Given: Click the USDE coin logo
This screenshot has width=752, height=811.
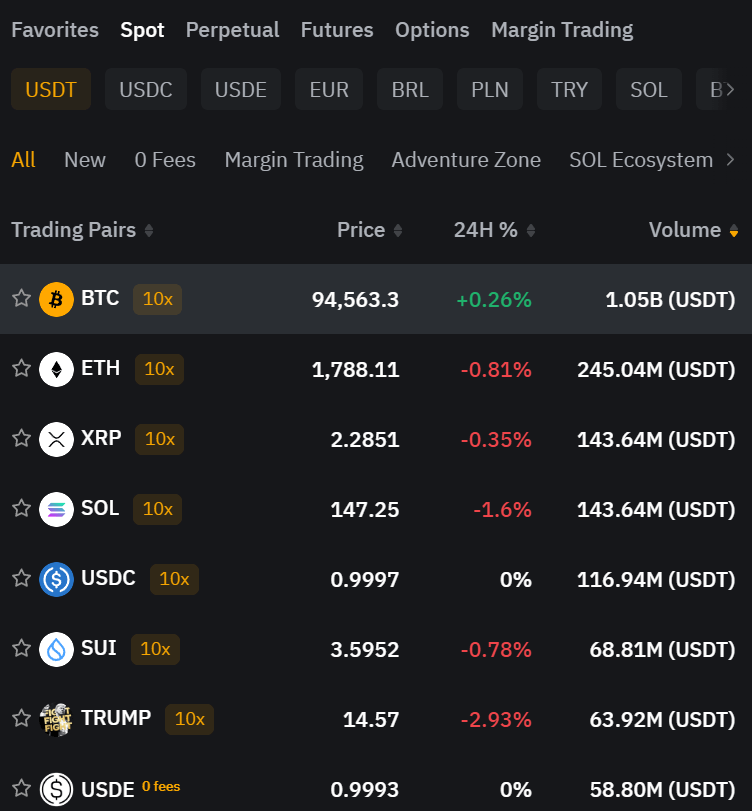Looking at the screenshot, I should [x=56, y=787].
